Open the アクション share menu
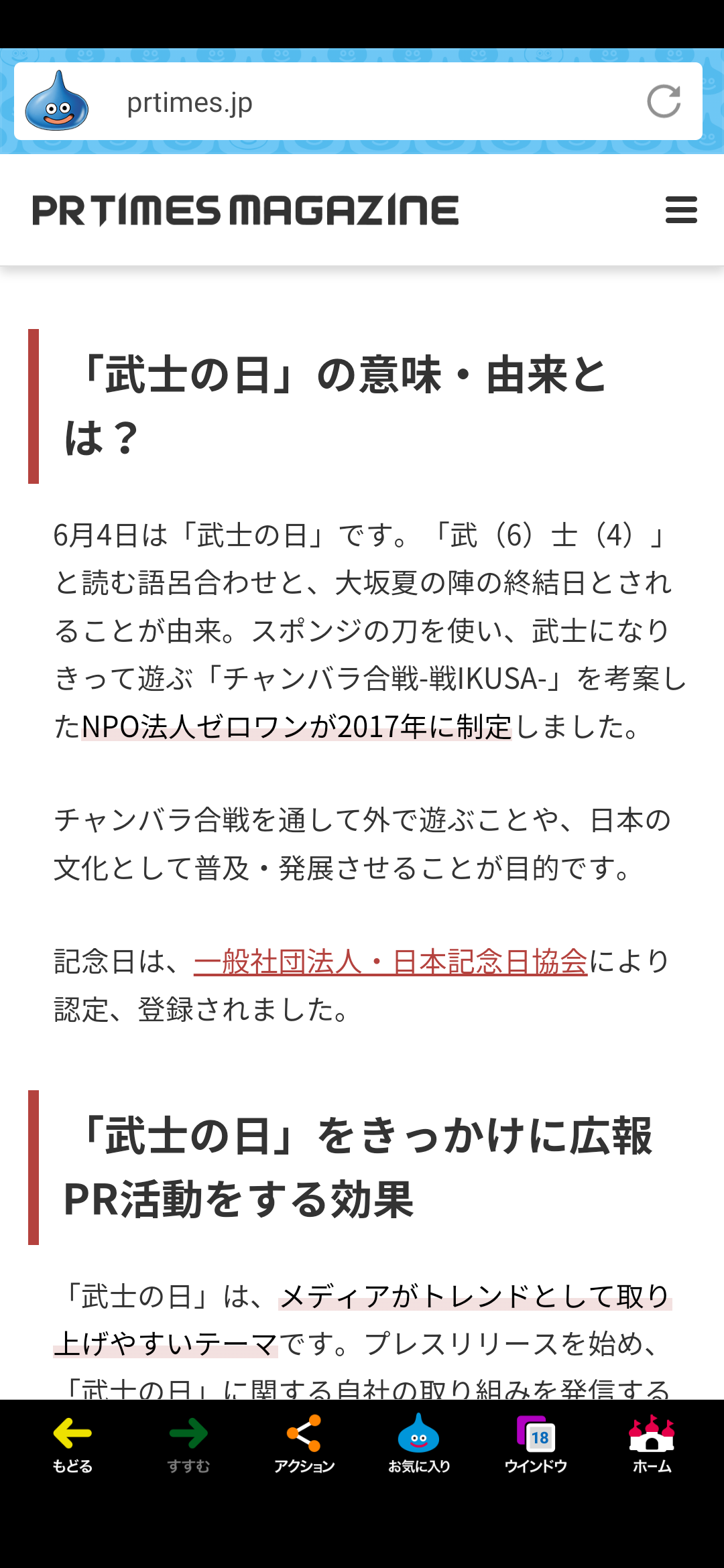The image size is (724, 1568). (304, 1445)
